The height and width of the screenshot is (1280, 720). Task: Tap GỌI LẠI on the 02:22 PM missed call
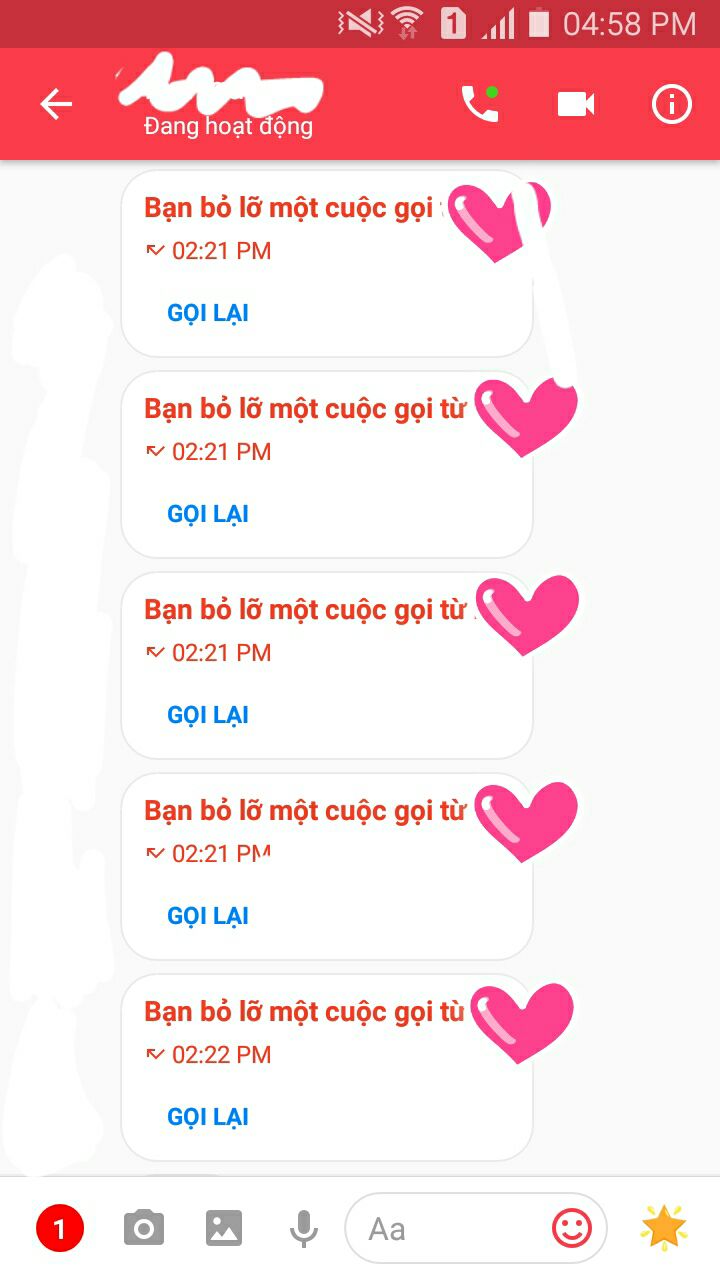click(x=208, y=1117)
